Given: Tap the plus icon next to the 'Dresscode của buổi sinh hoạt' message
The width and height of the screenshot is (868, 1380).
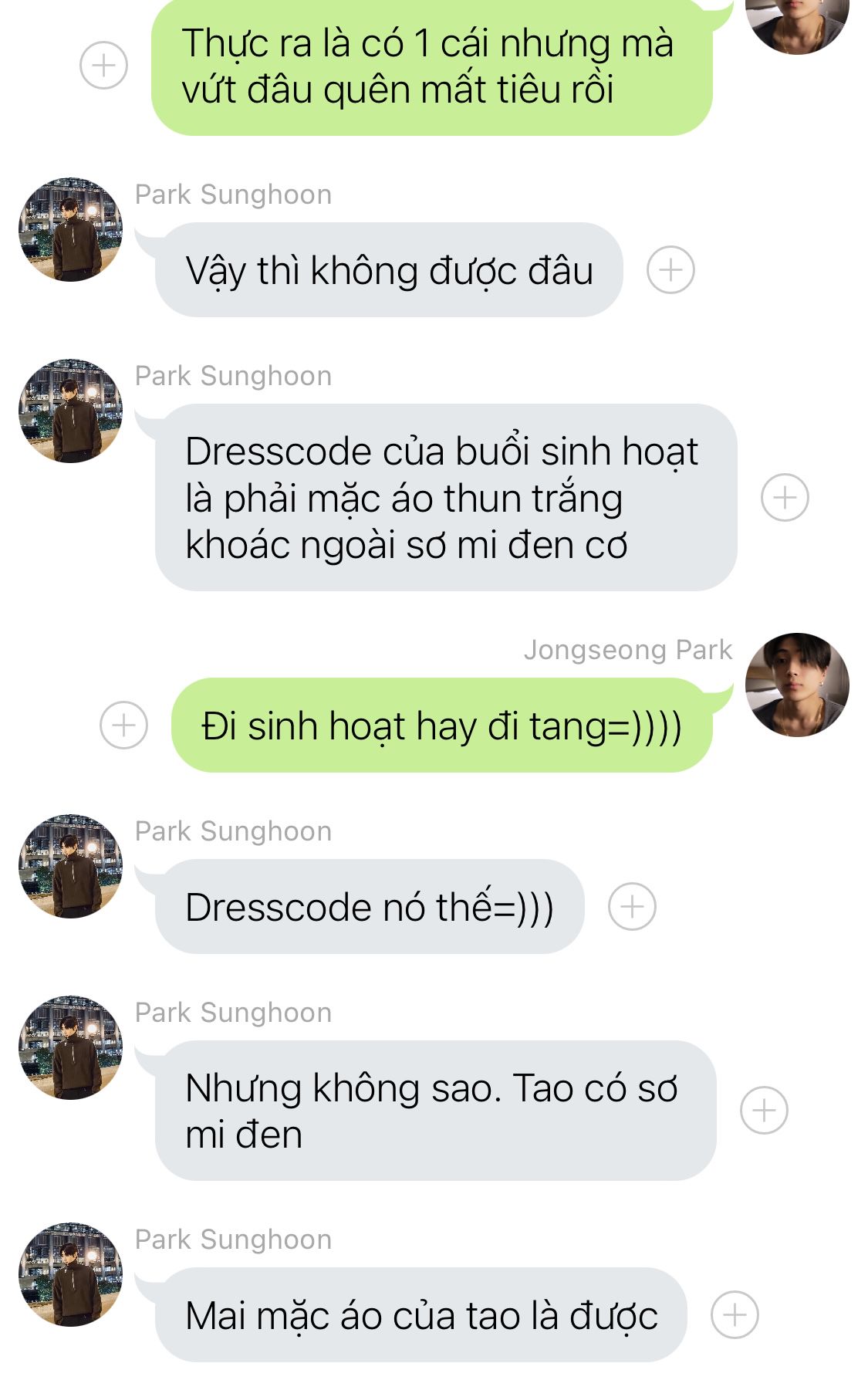Looking at the screenshot, I should coord(785,497).
